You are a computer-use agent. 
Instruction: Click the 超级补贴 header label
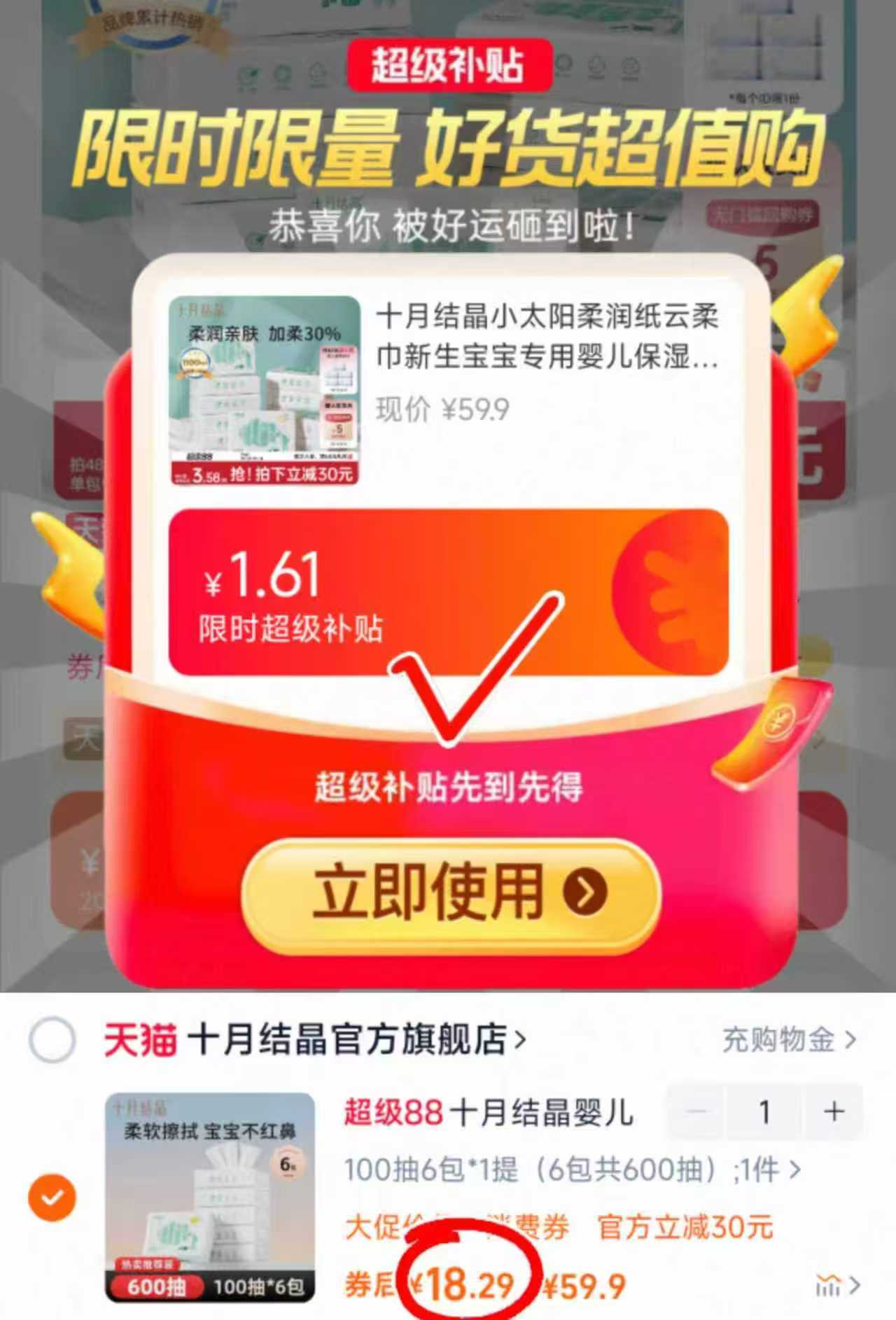(x=447, y=63)
